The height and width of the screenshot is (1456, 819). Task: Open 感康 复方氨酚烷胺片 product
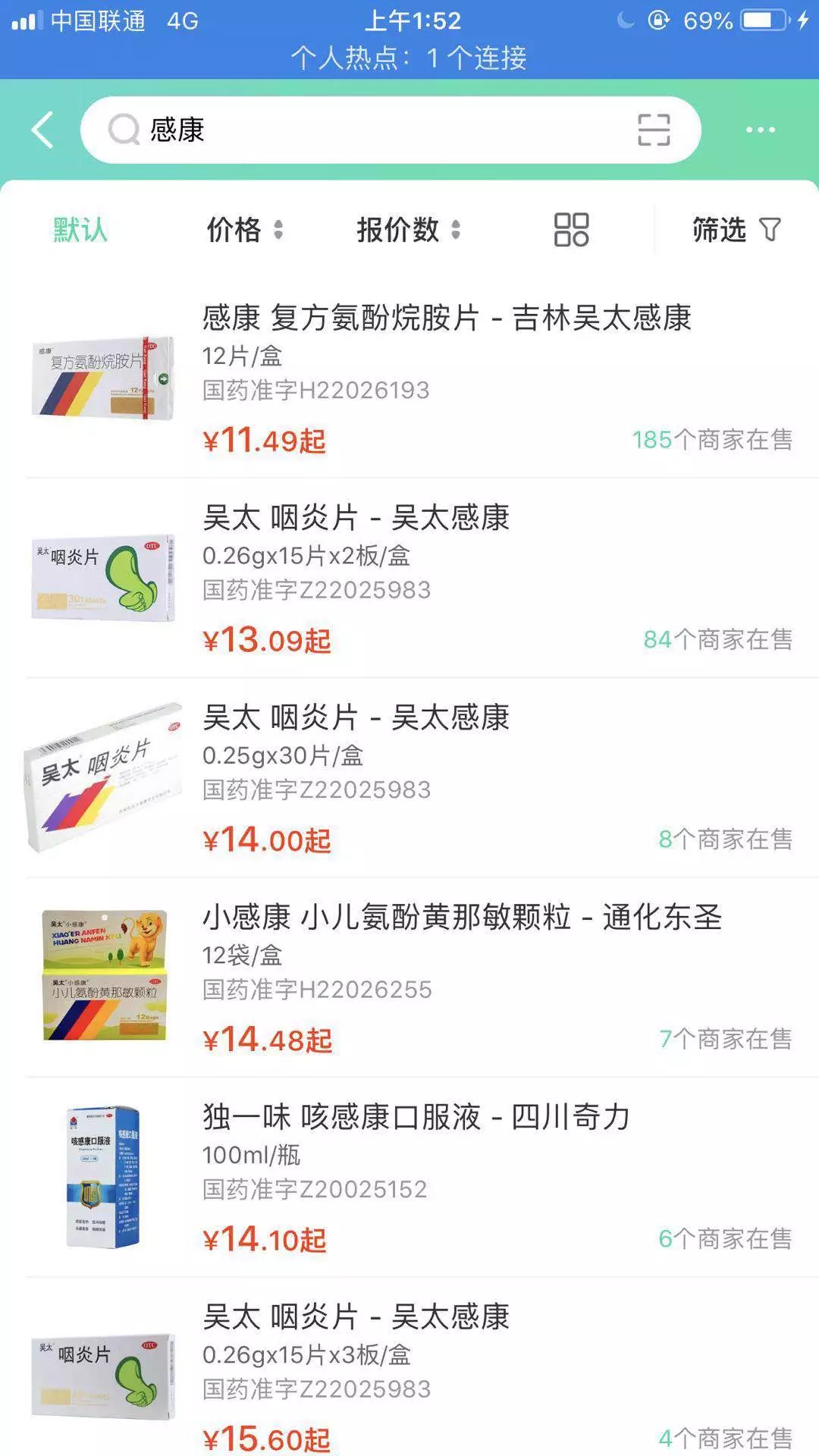pos(446,318)
